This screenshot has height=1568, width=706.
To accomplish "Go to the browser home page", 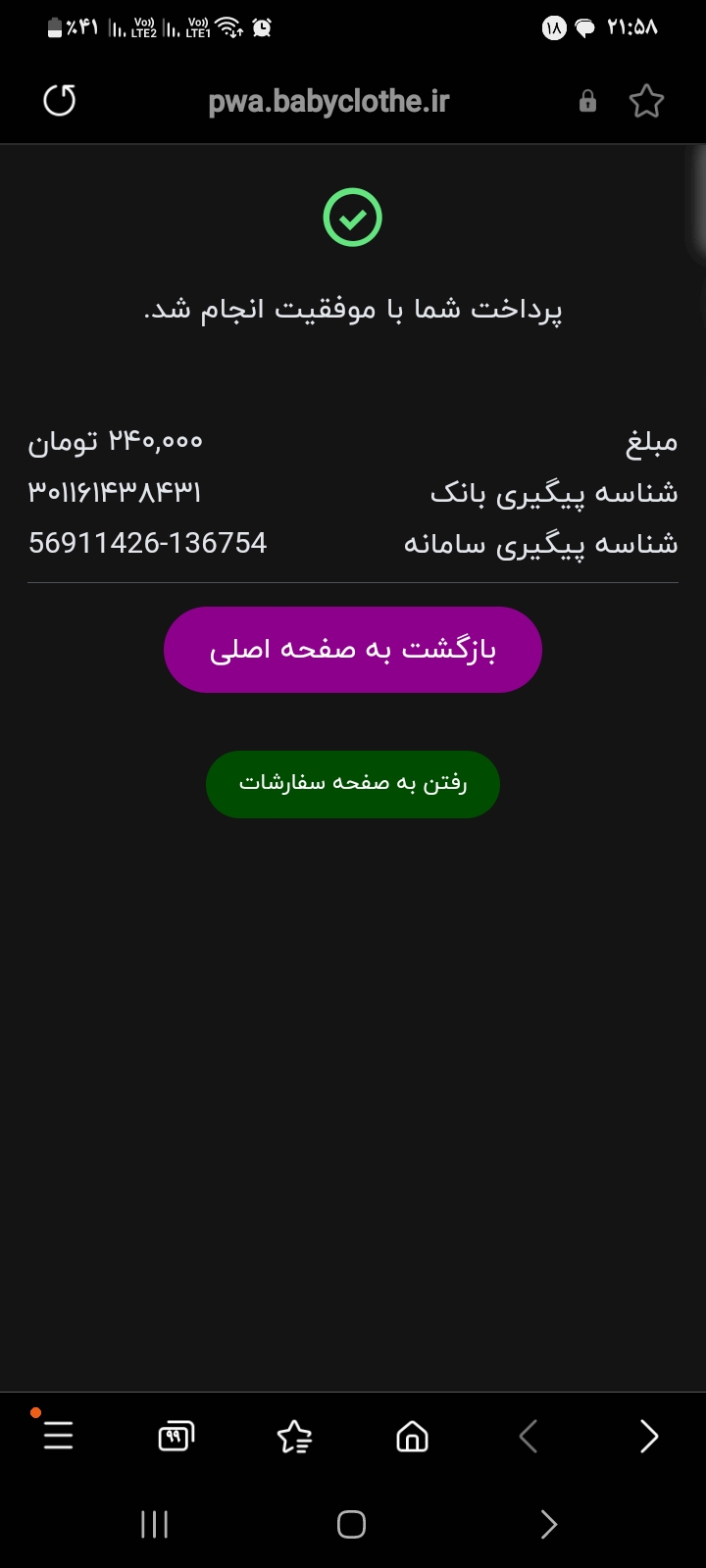I will (412, 1438).
